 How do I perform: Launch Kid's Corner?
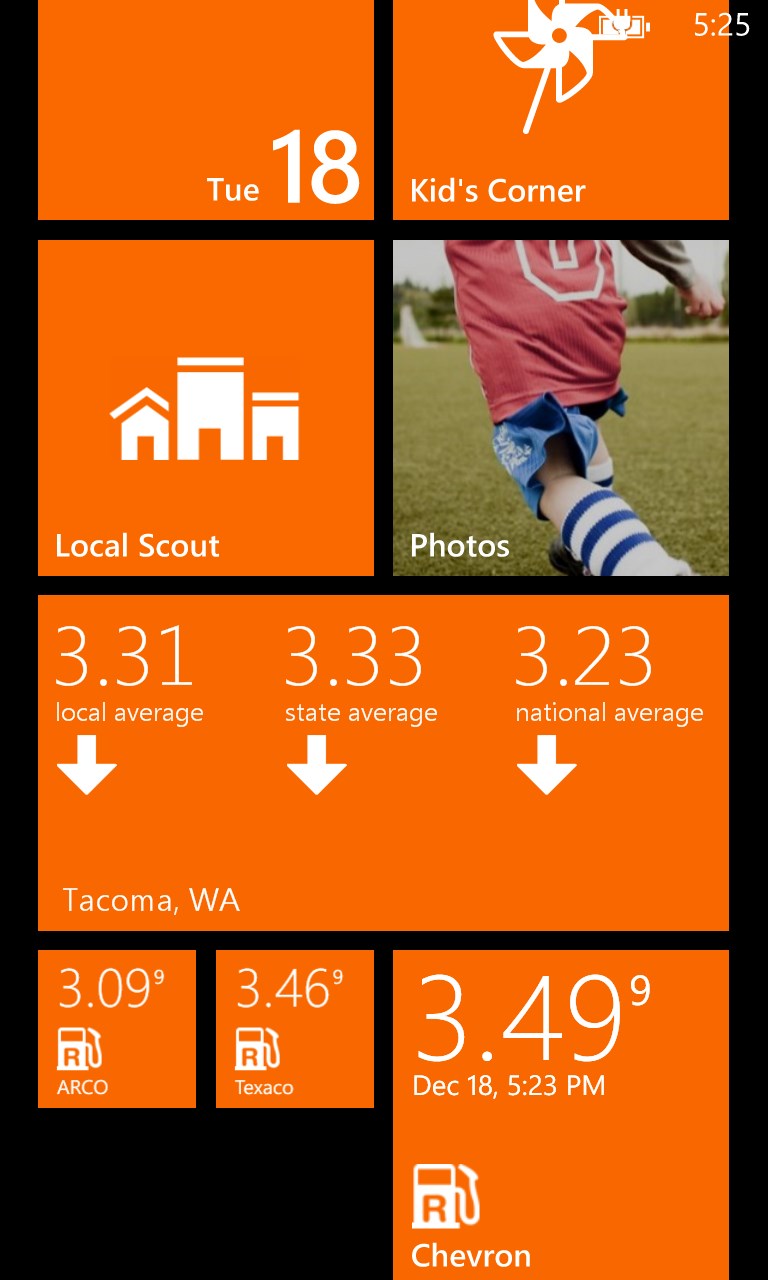tap(560, 110)
